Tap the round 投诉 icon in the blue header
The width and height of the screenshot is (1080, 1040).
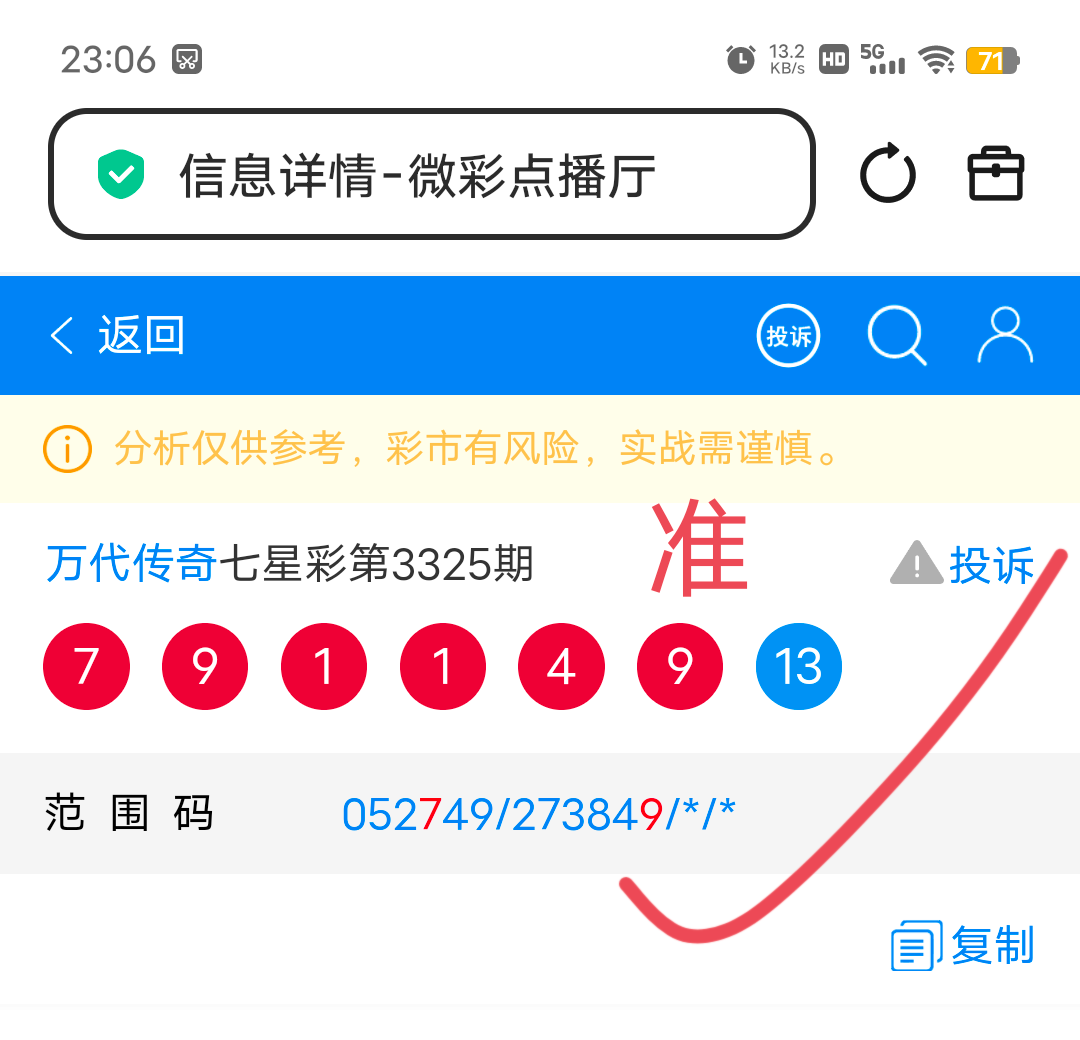(788, 336)
